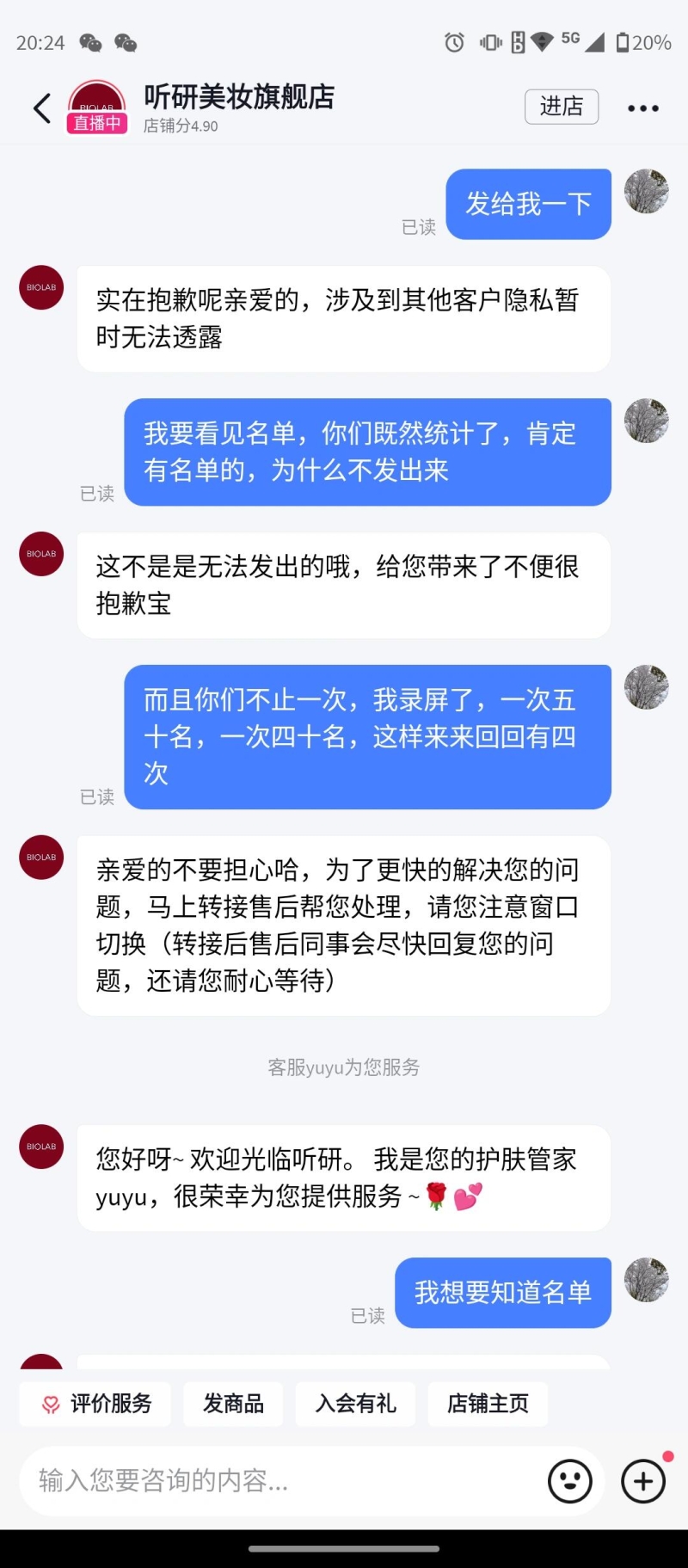
Task: Open the 入会有礼 membership gift
Action: pyautogui.click(x=355, y=1404)
